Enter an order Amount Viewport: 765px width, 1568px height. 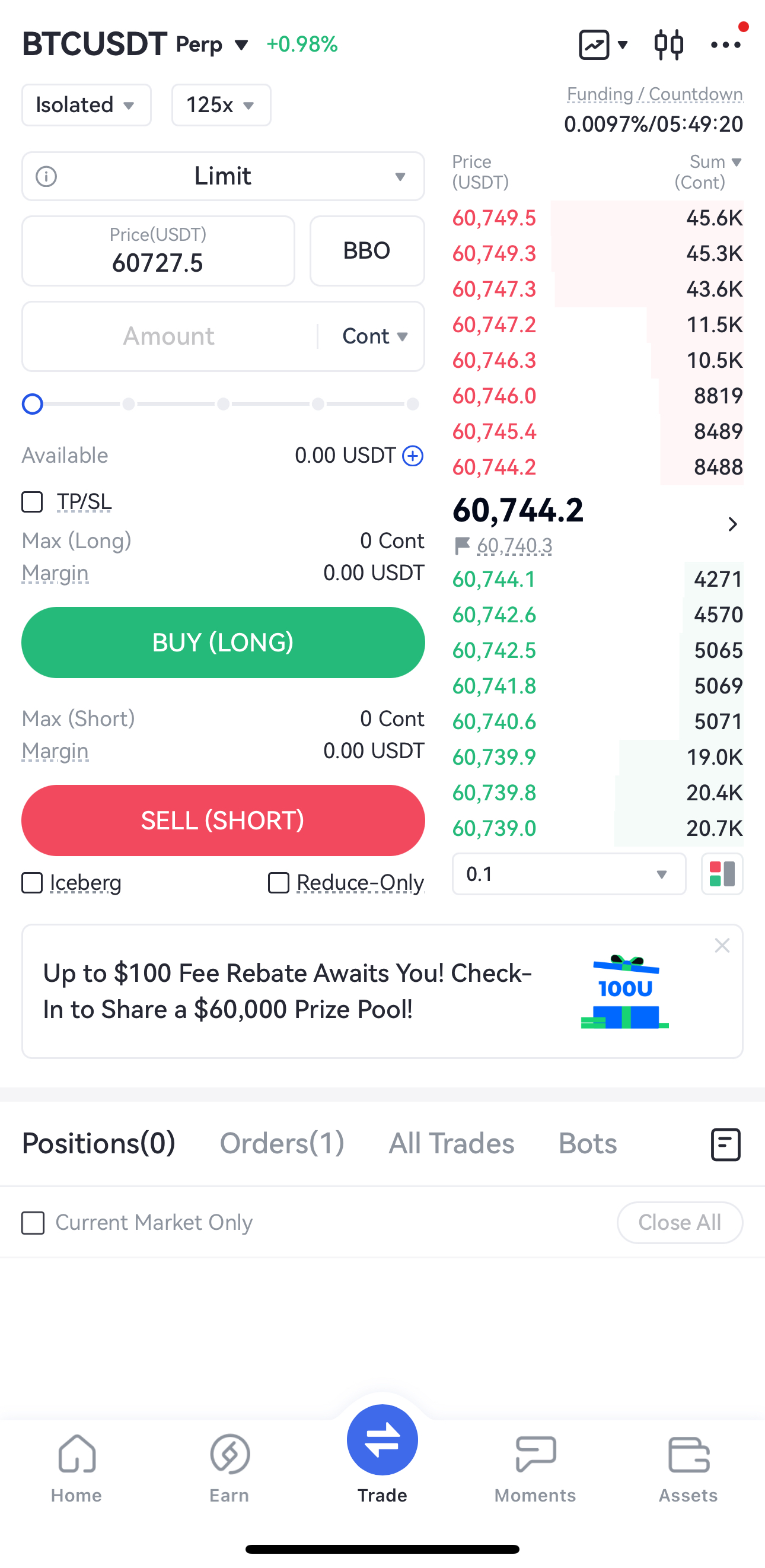coord(168,336)
